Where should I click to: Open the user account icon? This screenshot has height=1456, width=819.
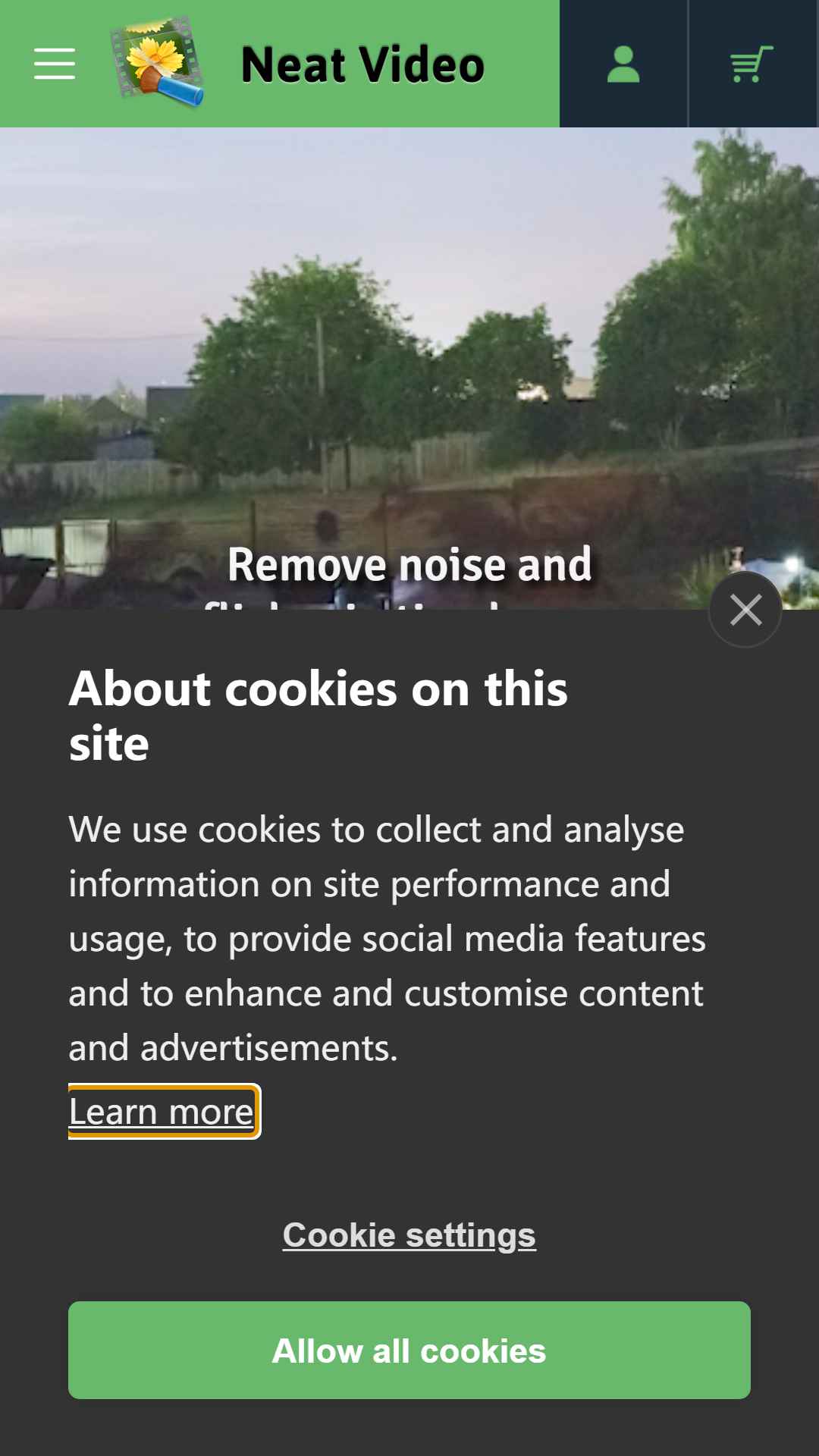(623, 64)
